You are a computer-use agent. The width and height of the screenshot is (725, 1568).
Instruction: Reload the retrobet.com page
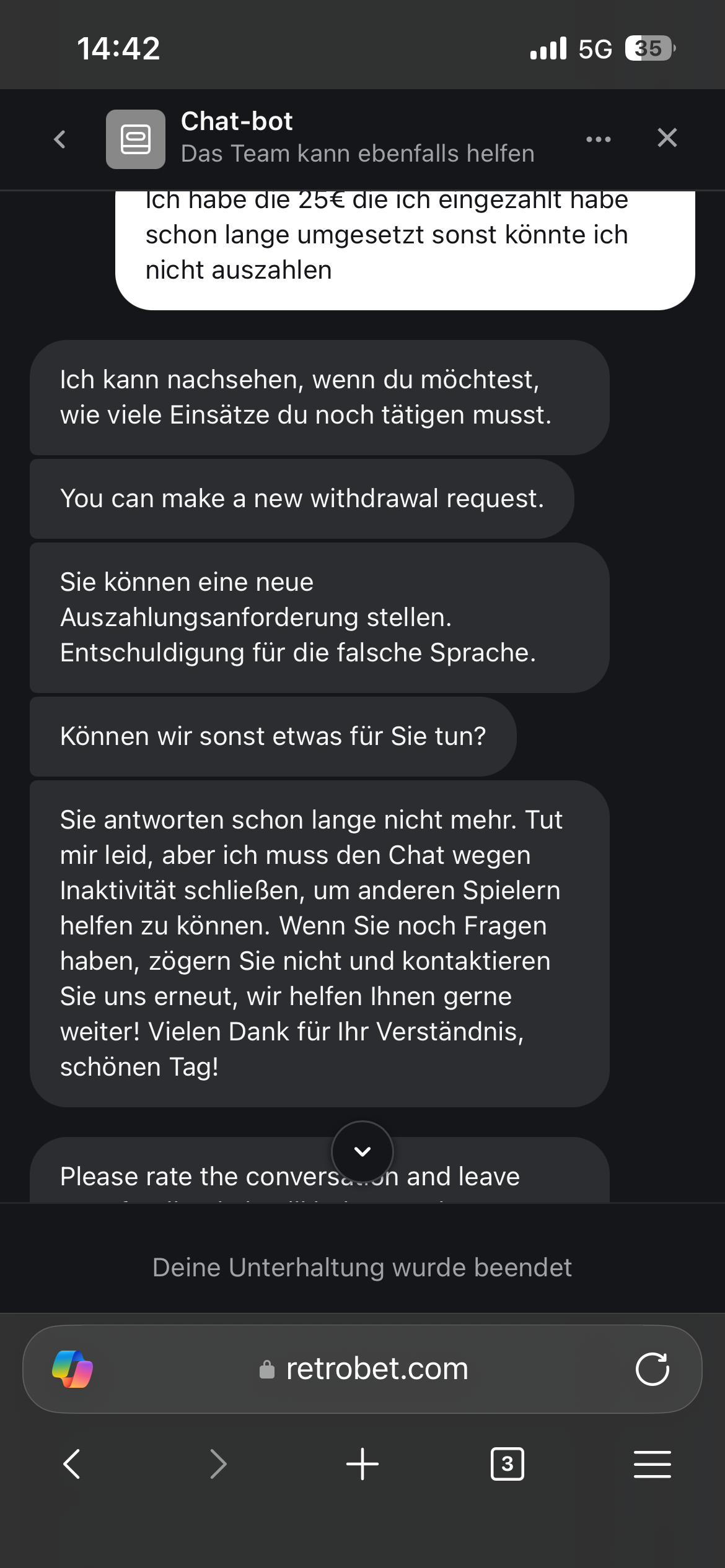click(x=652, y=1369)
